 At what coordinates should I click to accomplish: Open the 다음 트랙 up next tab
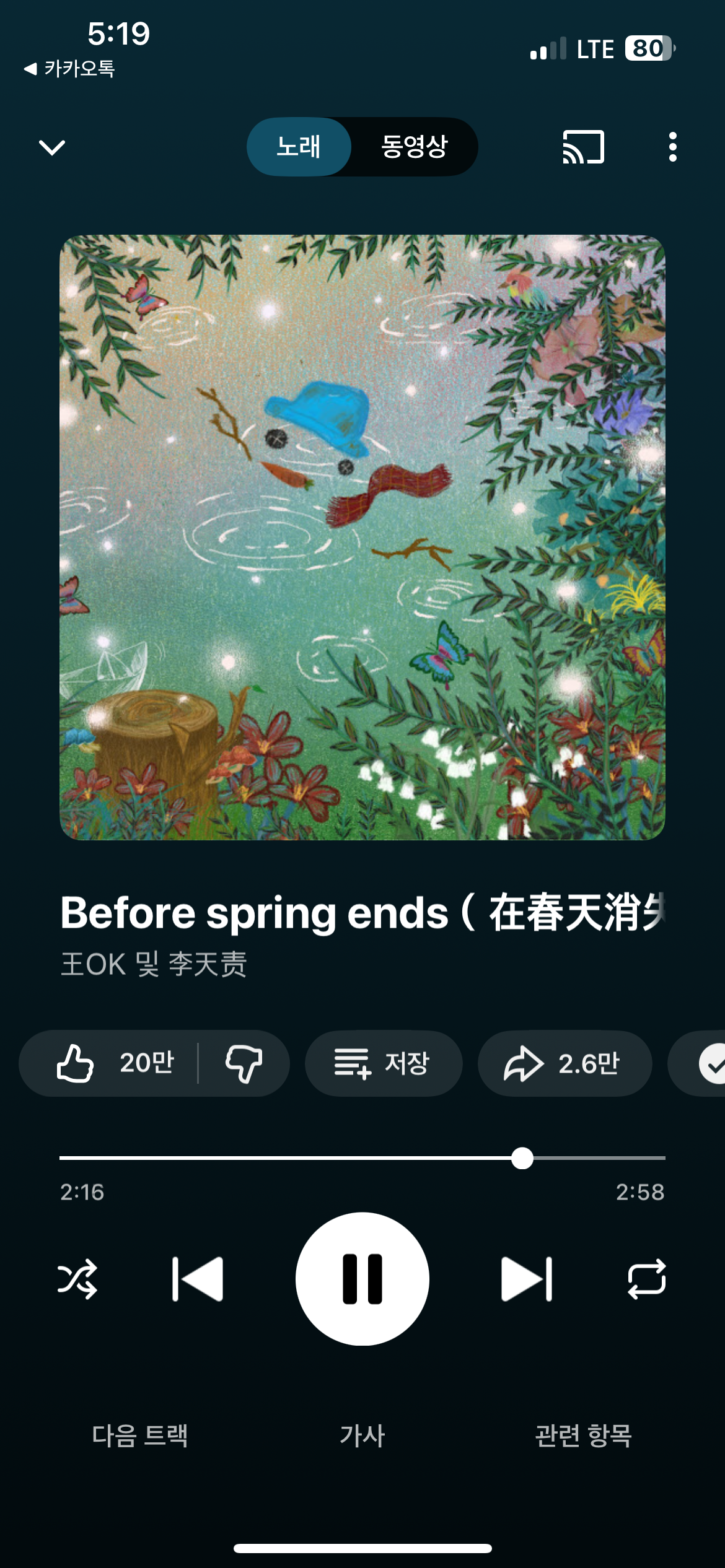[x=140, y=1435]
